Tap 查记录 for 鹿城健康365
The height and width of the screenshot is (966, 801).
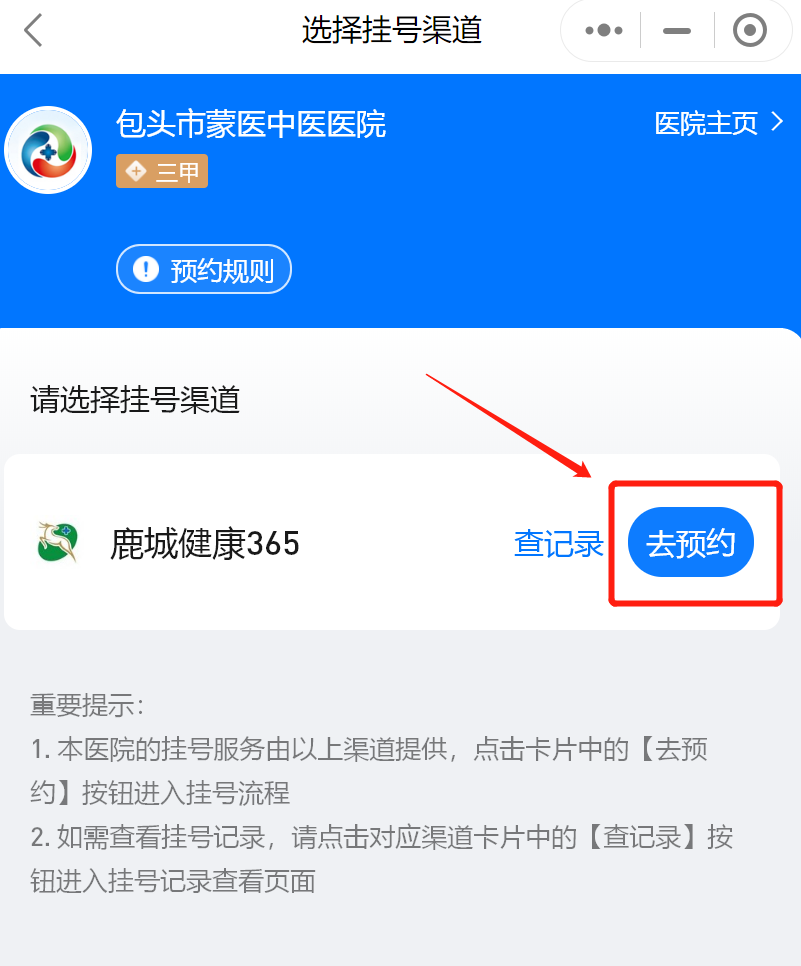pyautogui.click(x=558, y=543)
